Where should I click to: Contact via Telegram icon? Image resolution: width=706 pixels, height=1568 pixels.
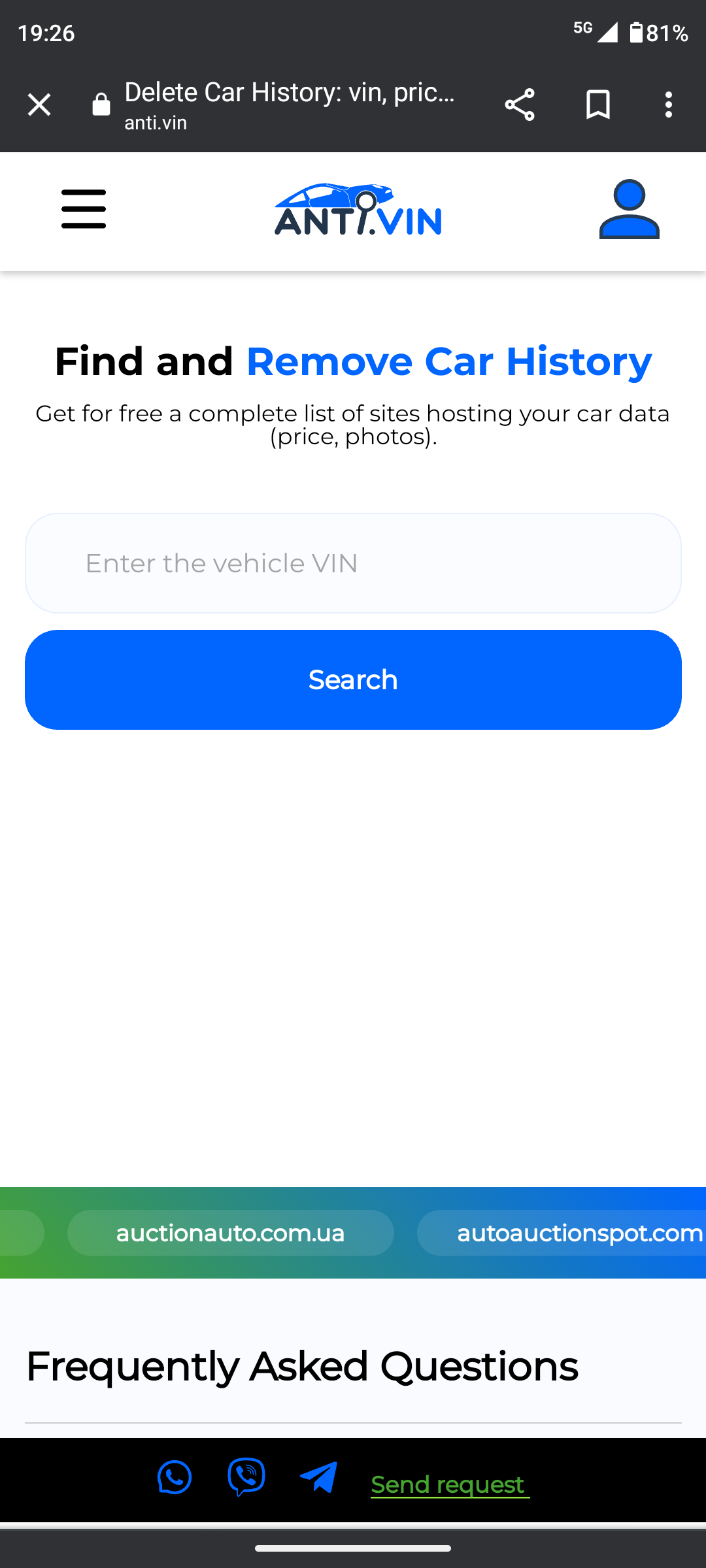[318, 1477]
